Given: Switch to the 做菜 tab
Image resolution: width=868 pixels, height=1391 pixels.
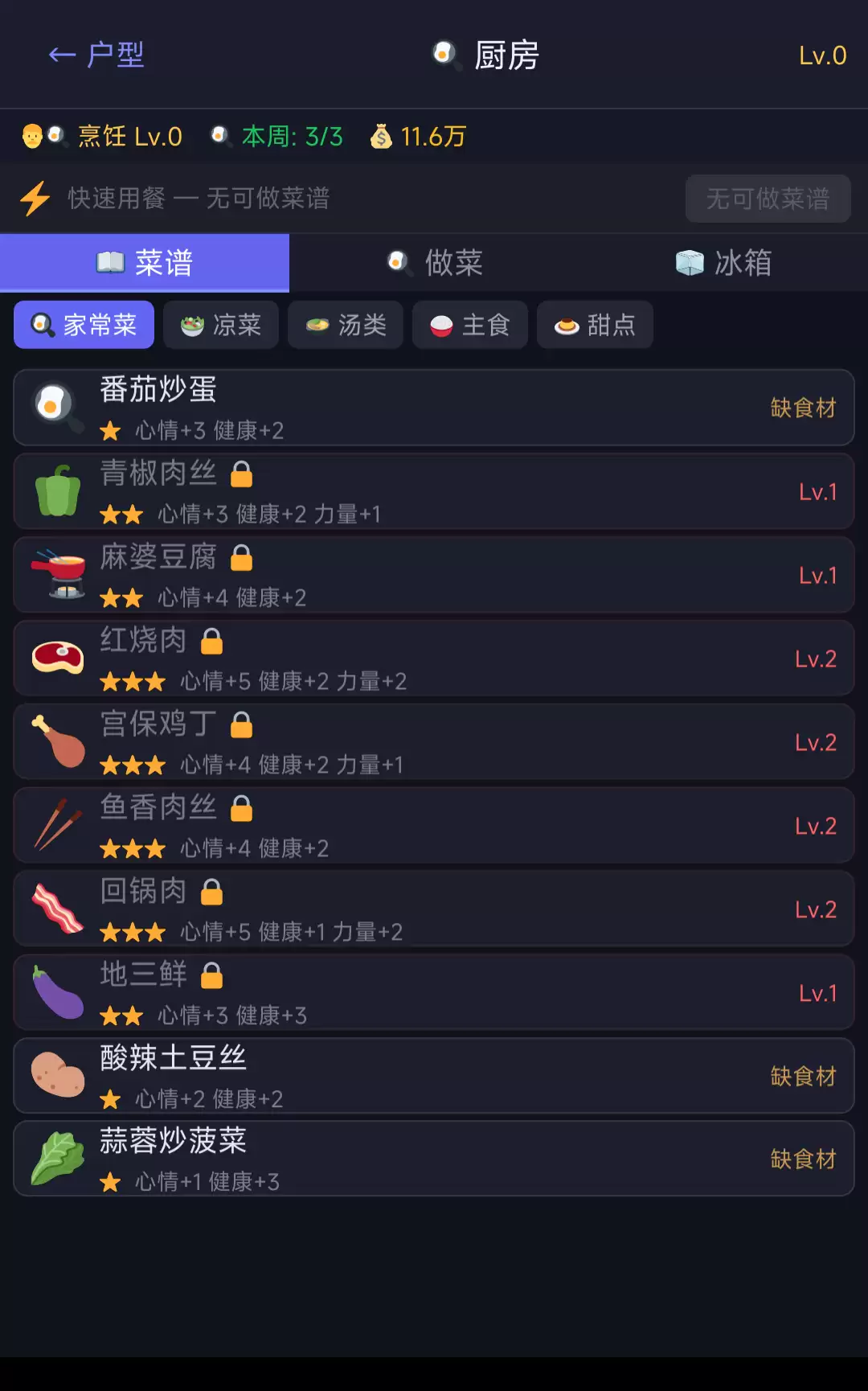Looking at the screenshot, I should click(x=434, y=263).
